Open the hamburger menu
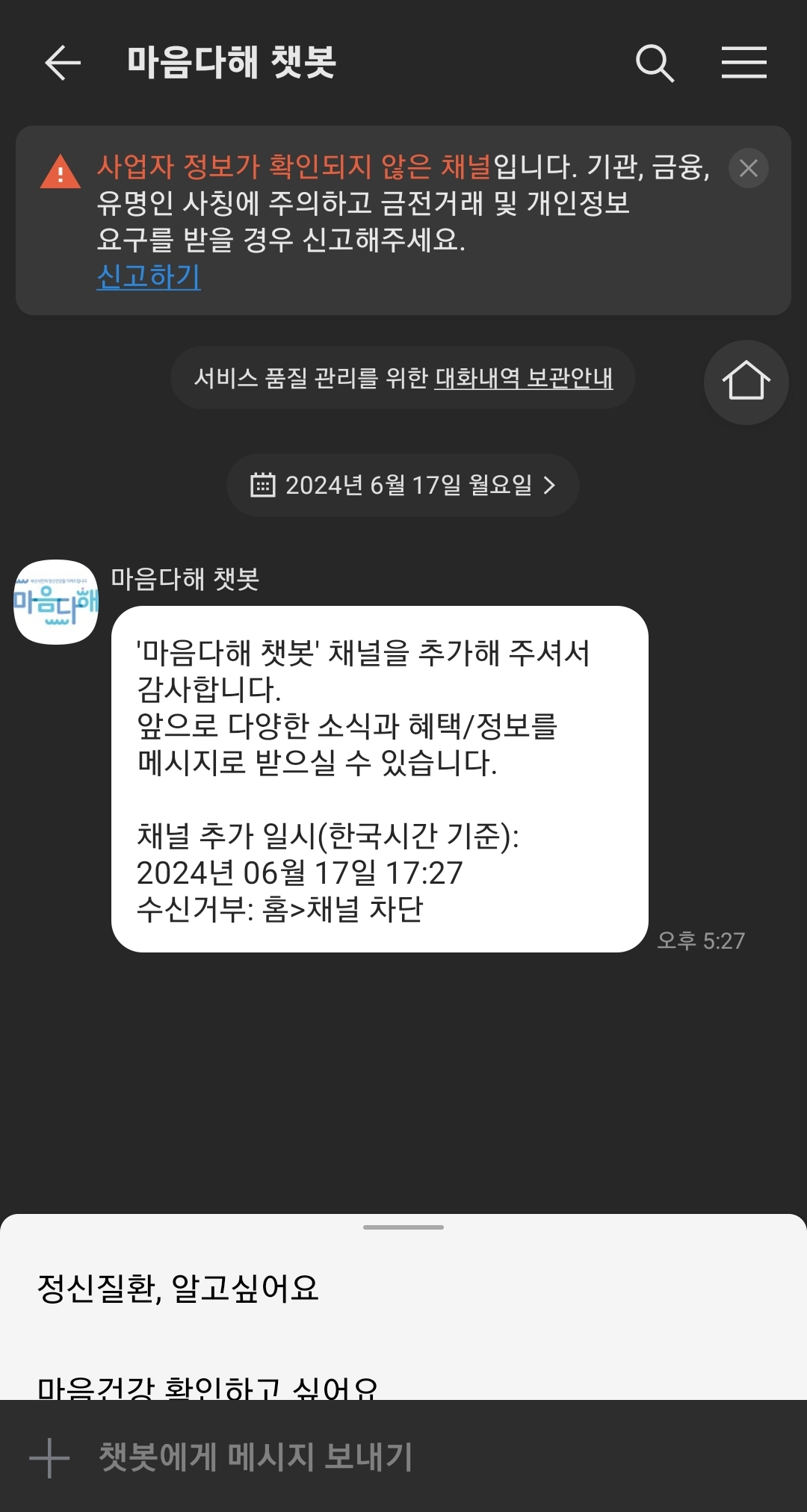Image resolution: width=807 pixels, height=1512 pixels. tap(743, 63)
